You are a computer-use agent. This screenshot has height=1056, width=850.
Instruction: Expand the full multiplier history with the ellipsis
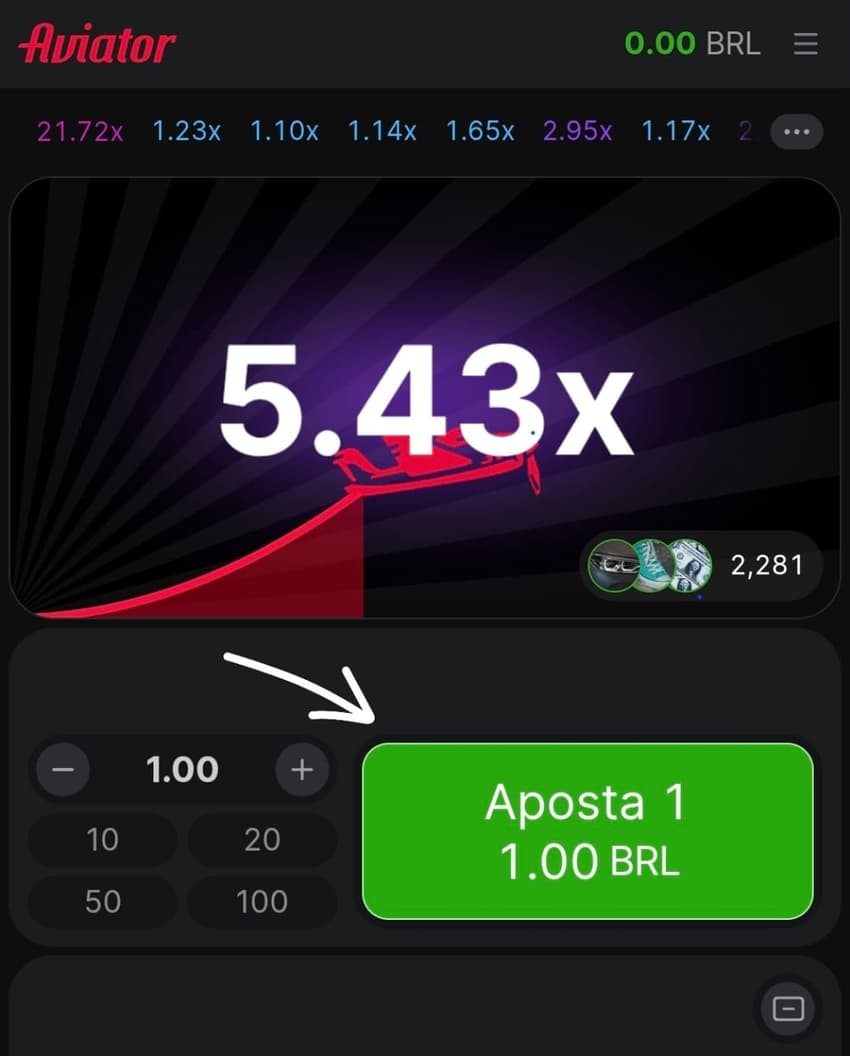(796, 131)
